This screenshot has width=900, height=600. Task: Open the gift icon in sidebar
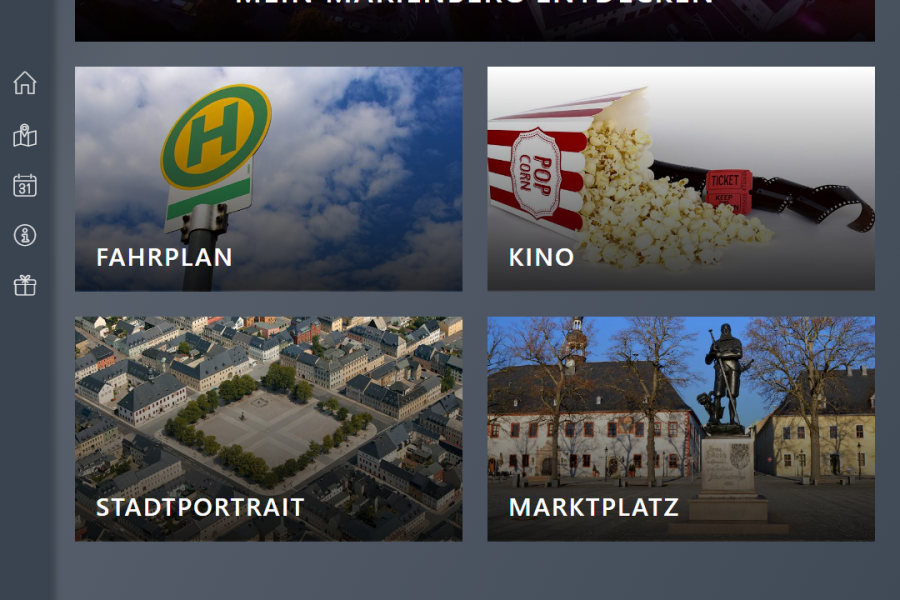[x=25, y=286]
